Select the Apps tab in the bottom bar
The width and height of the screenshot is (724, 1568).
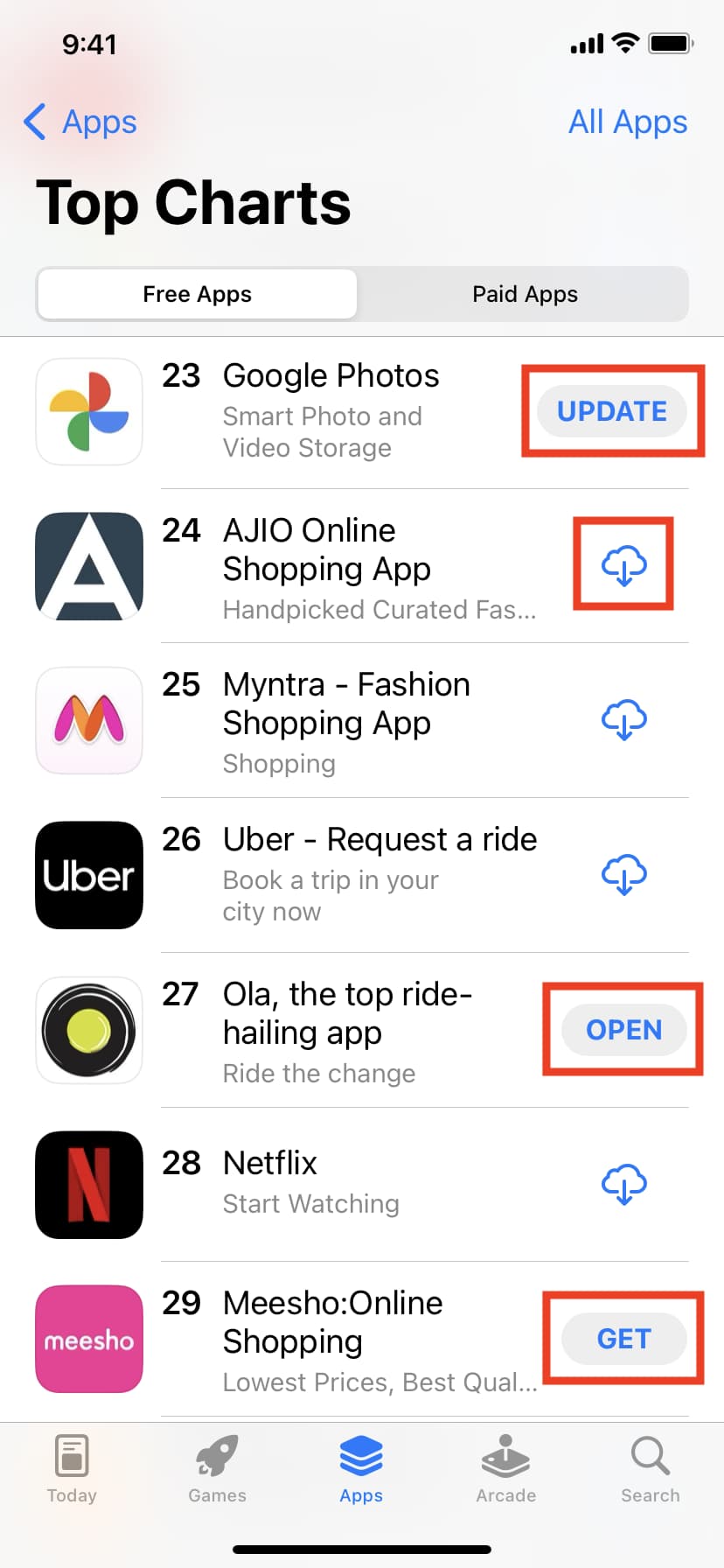(361, 1470)
